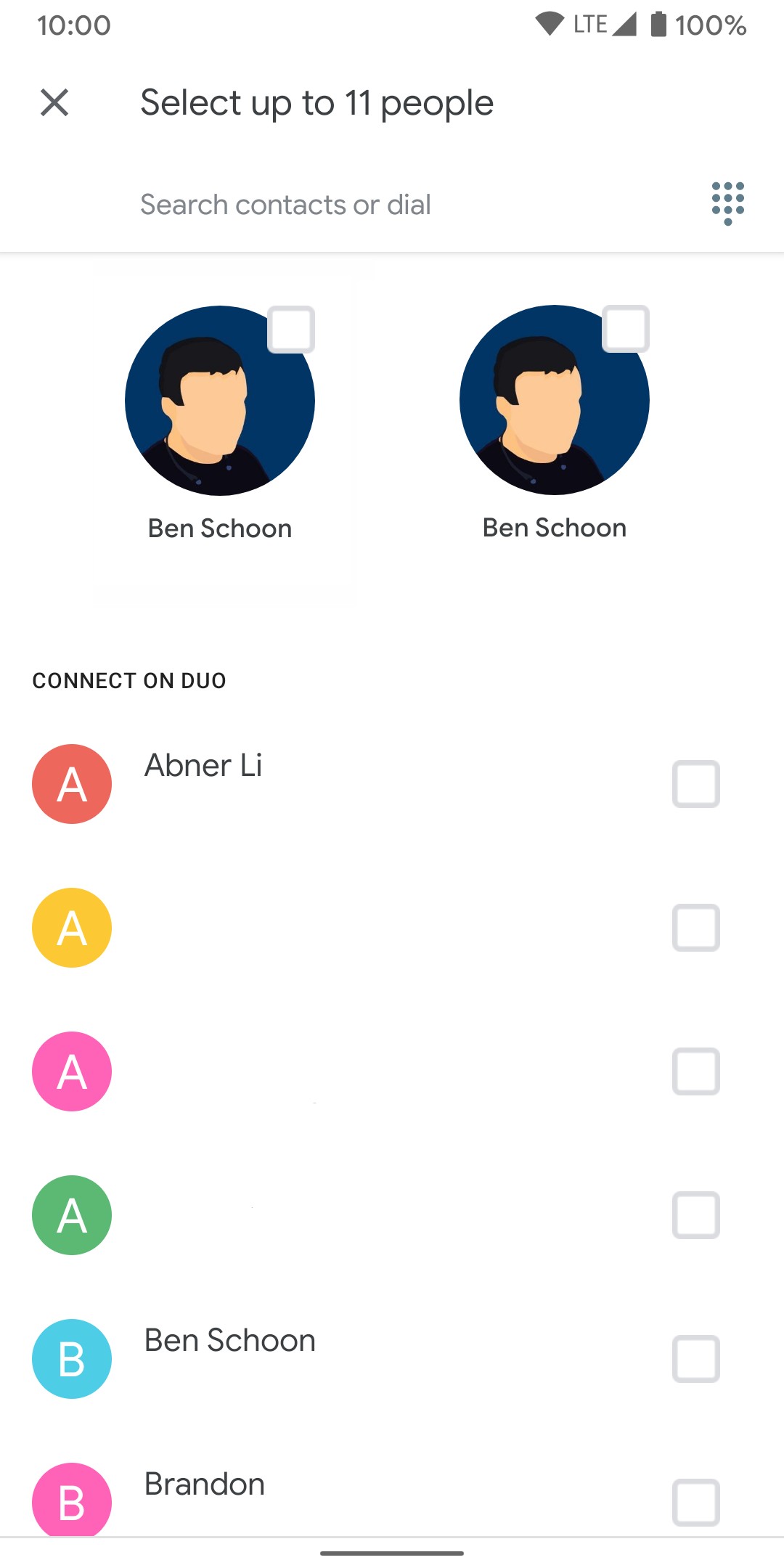Click the green A contact avatar
784x1568 pixels.
tap(70, 1215)
